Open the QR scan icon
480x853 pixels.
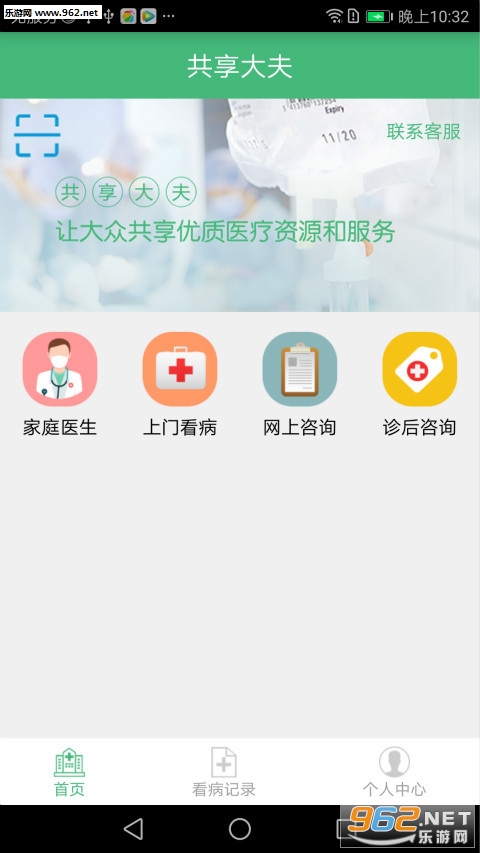37,135
